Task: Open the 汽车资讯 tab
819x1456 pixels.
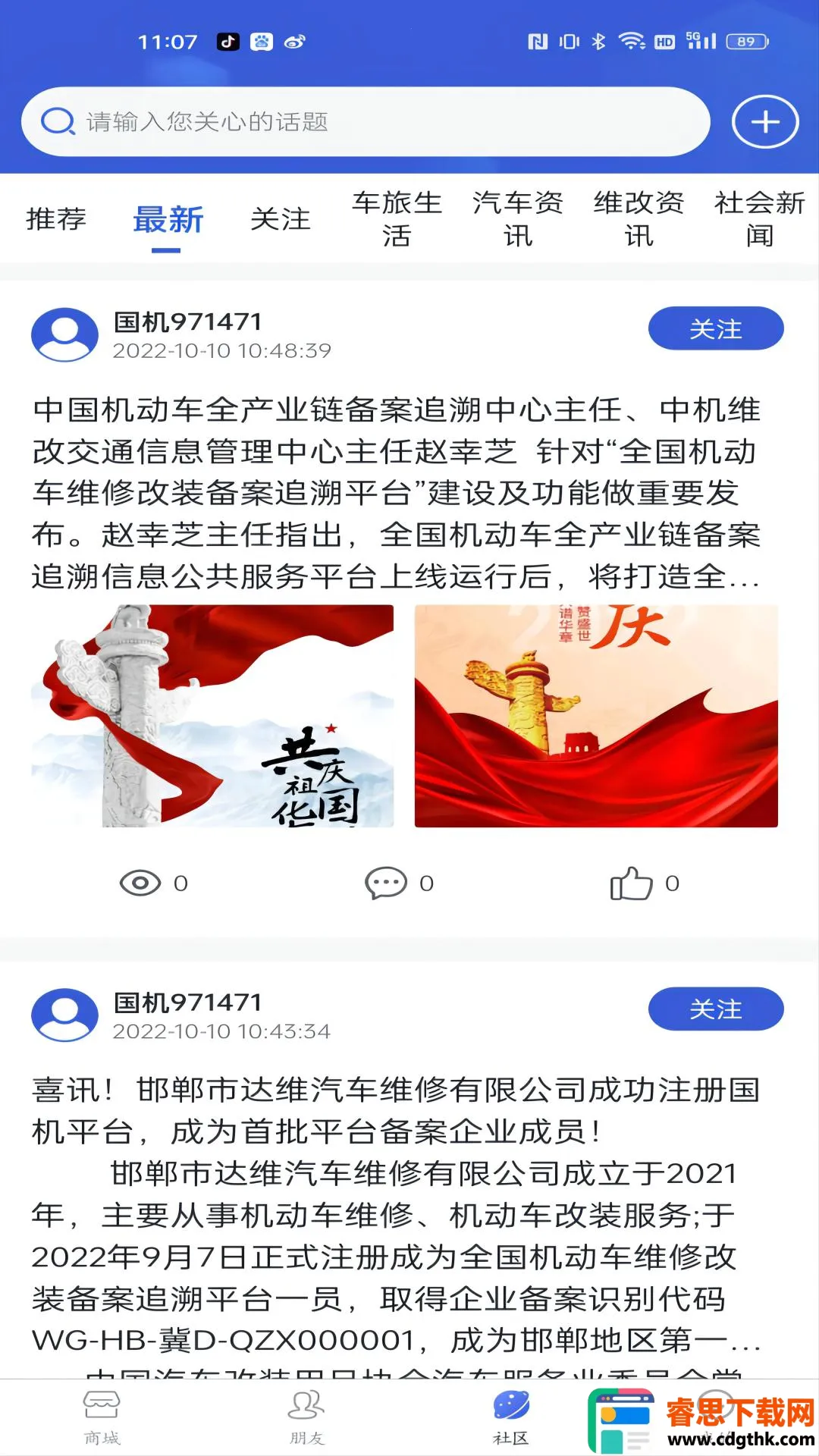Action: click(517, 219)
